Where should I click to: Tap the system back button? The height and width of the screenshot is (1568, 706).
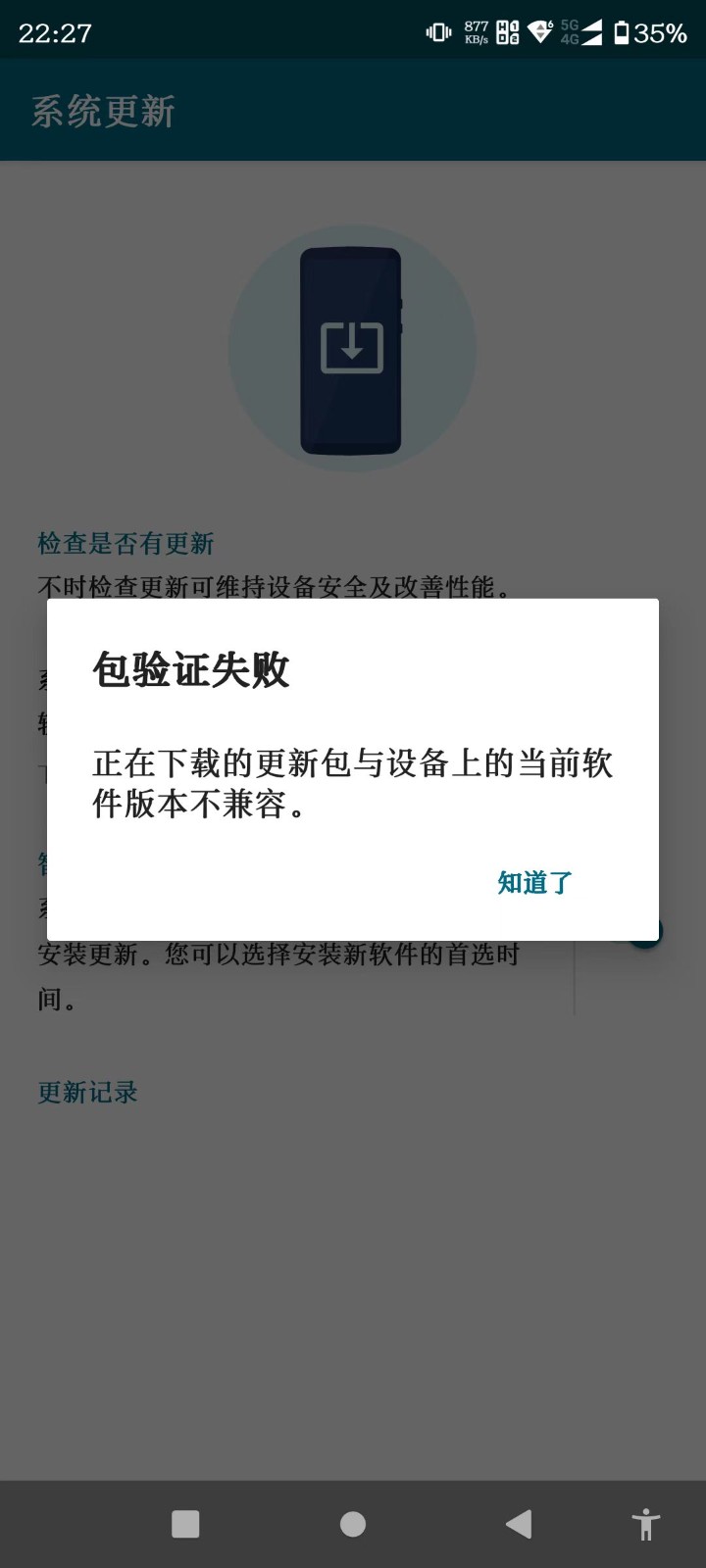pyautogui.click(x=519, y=1523)
